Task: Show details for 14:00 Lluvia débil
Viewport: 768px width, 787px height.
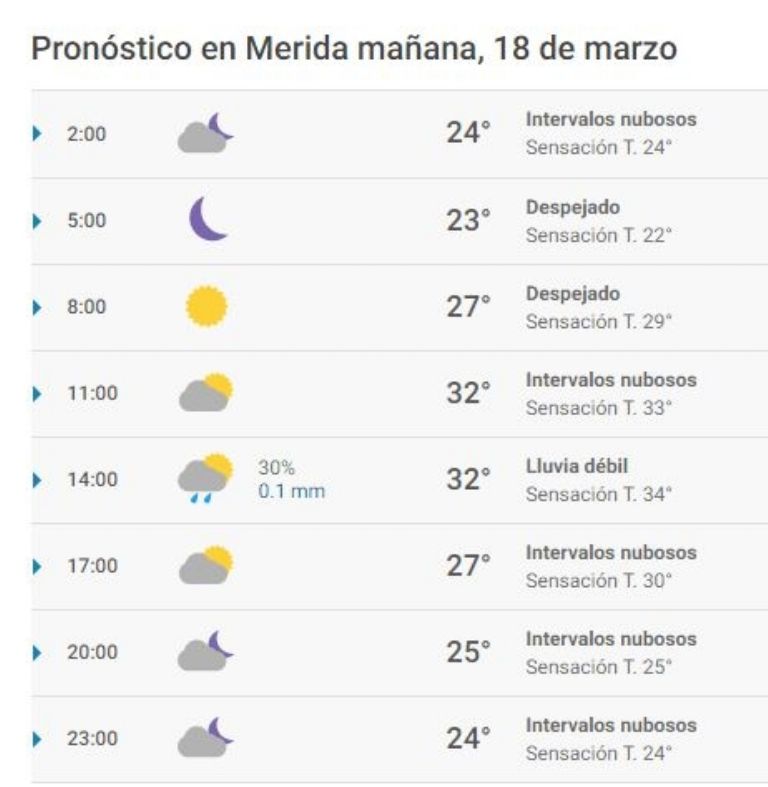Action: [38, 480]
